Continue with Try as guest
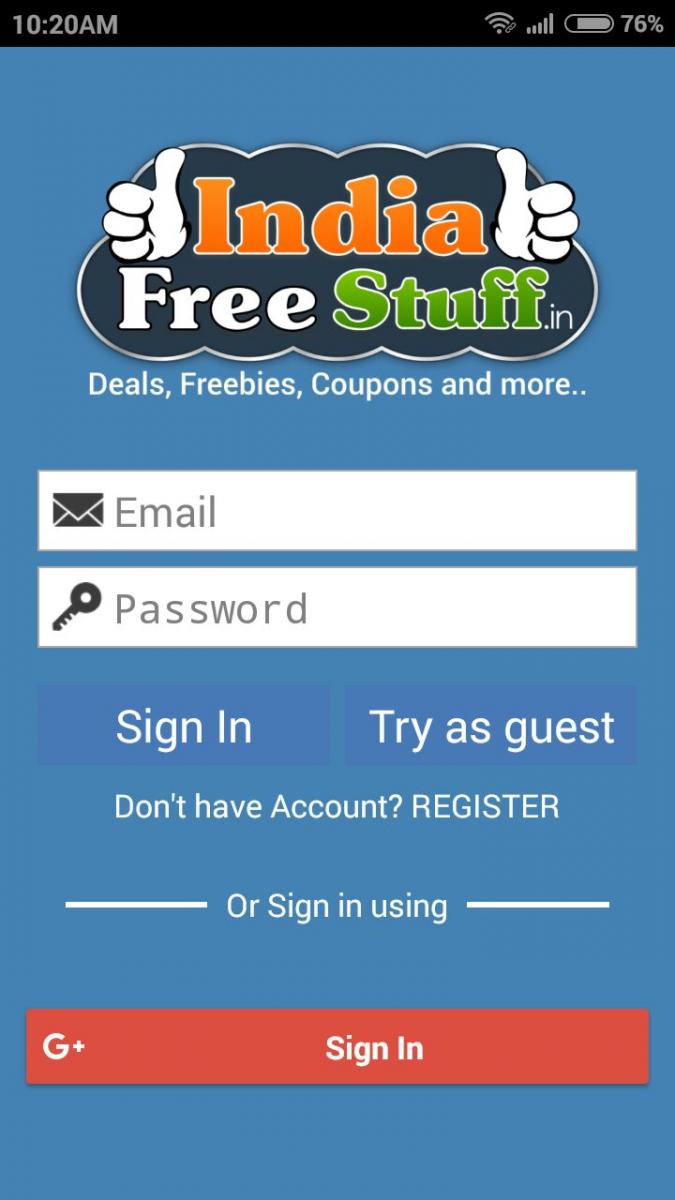The height and width of the screenshot is (1200, 675). coord(491,726)
